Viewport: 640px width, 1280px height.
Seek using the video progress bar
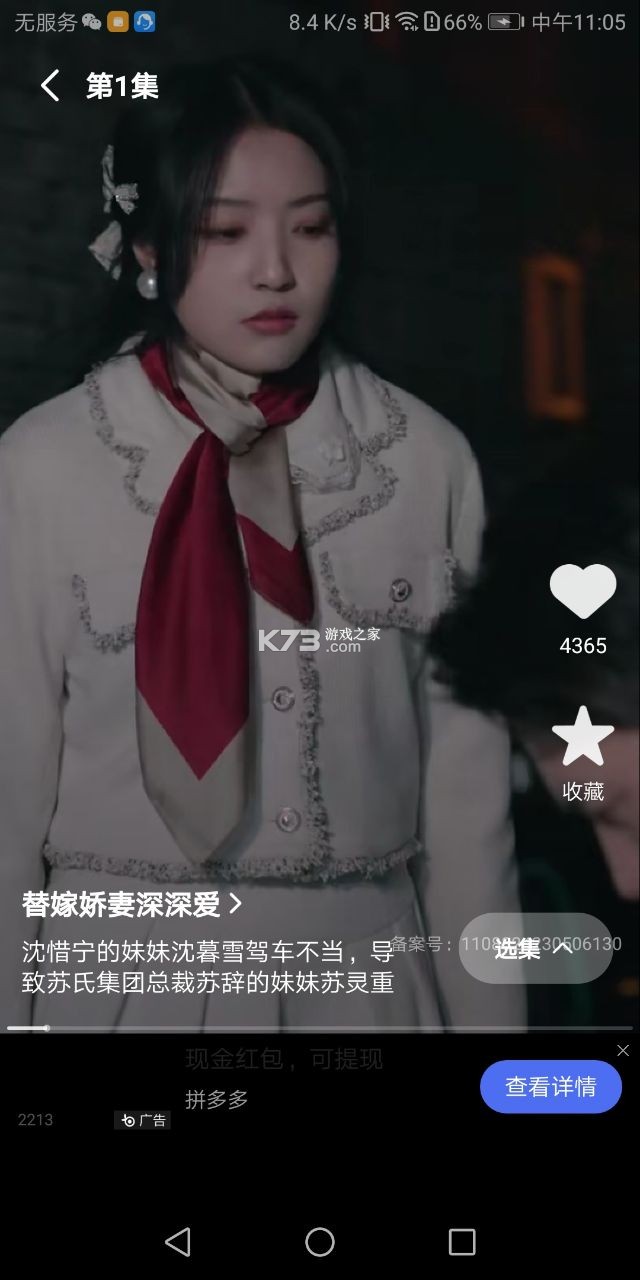(x=320, y=1027)
